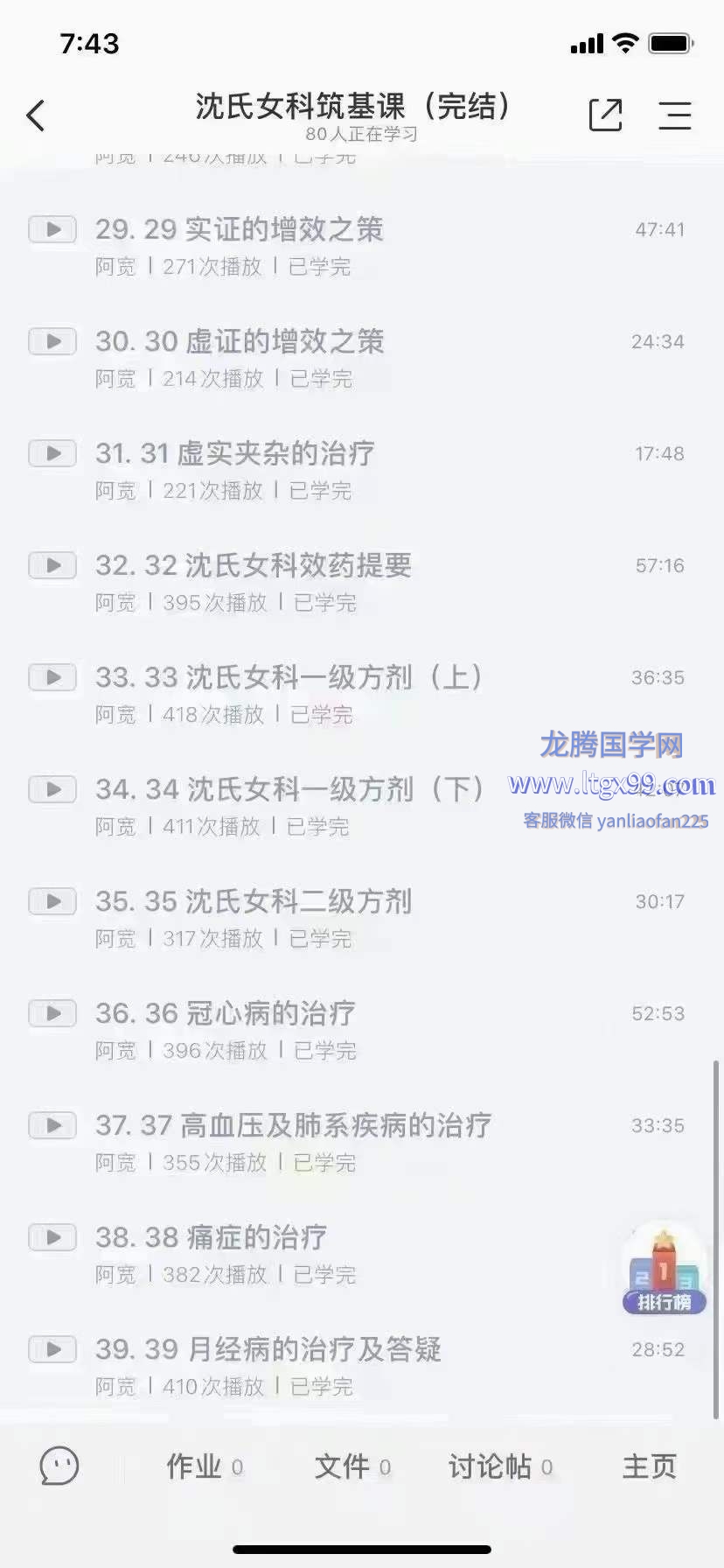Go to the 主页 tab

click(649, 1466)
